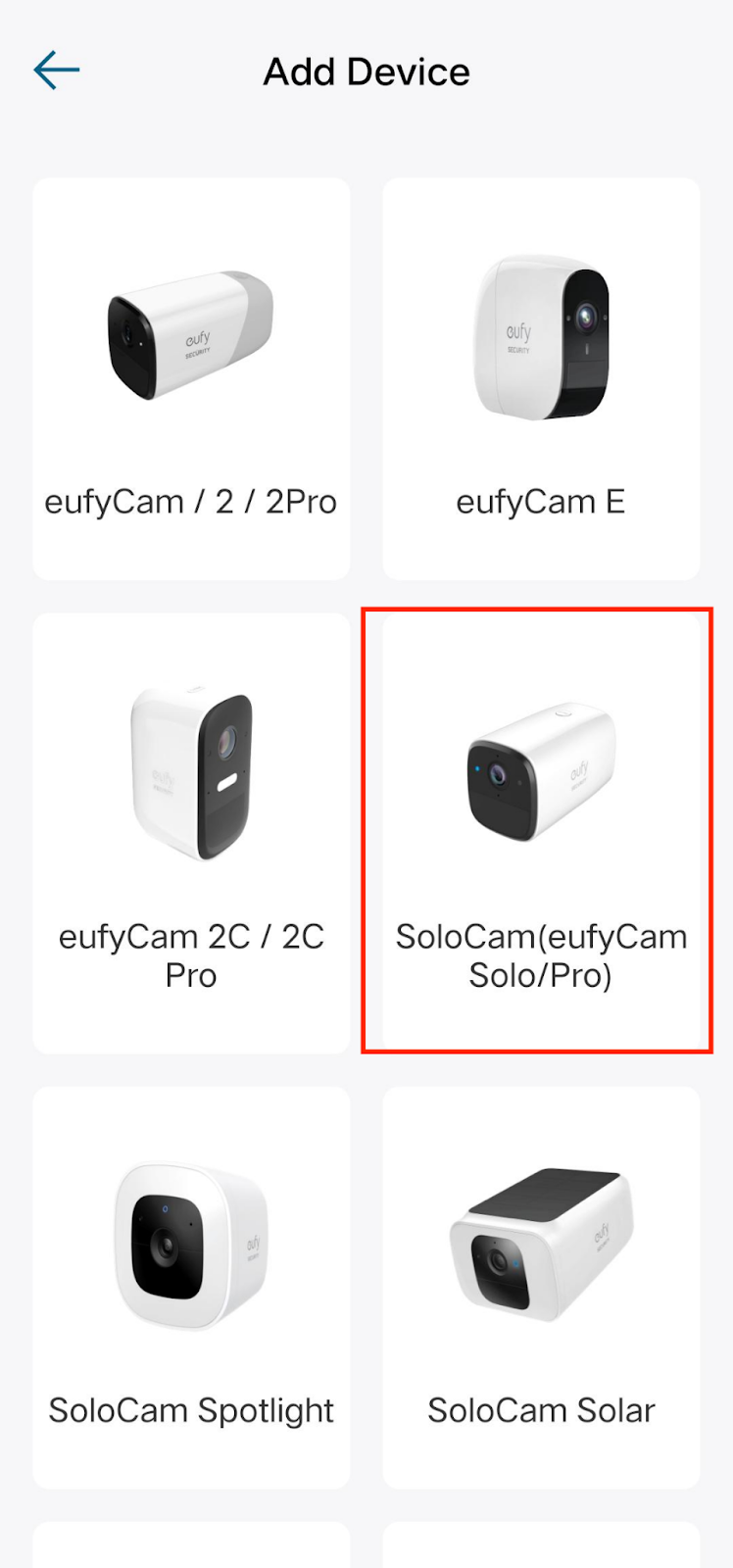Select SoloCam(eufyCam Solo/Pro)

coord(541,833)
